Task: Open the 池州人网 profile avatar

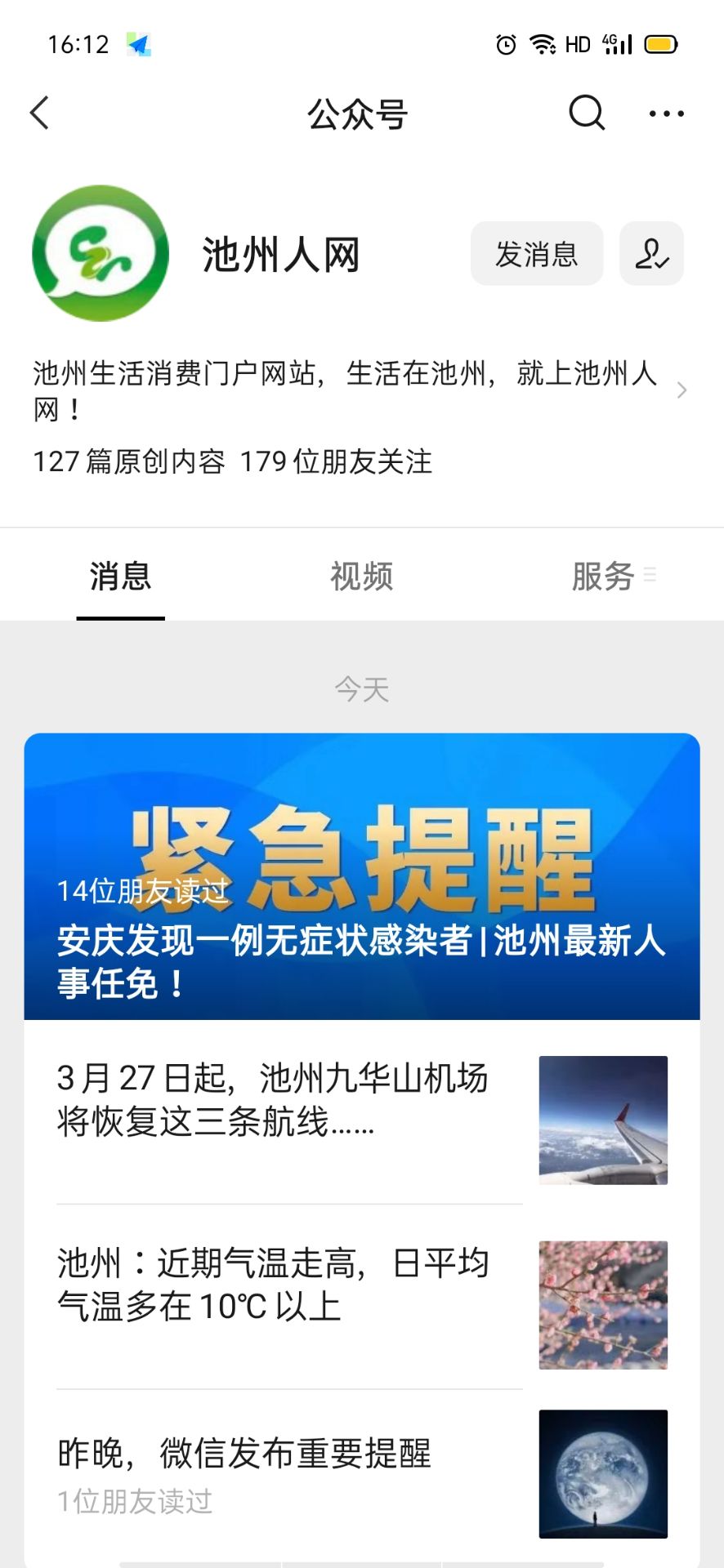Action: coord(101,253)
